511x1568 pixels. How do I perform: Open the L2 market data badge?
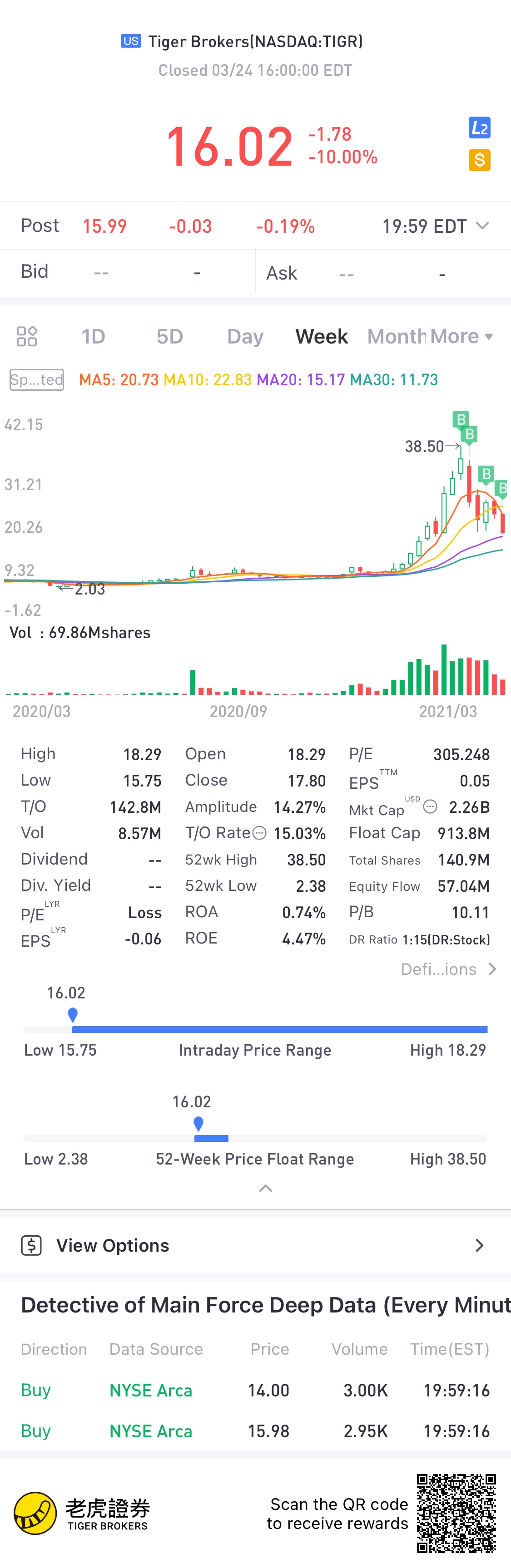479,128
